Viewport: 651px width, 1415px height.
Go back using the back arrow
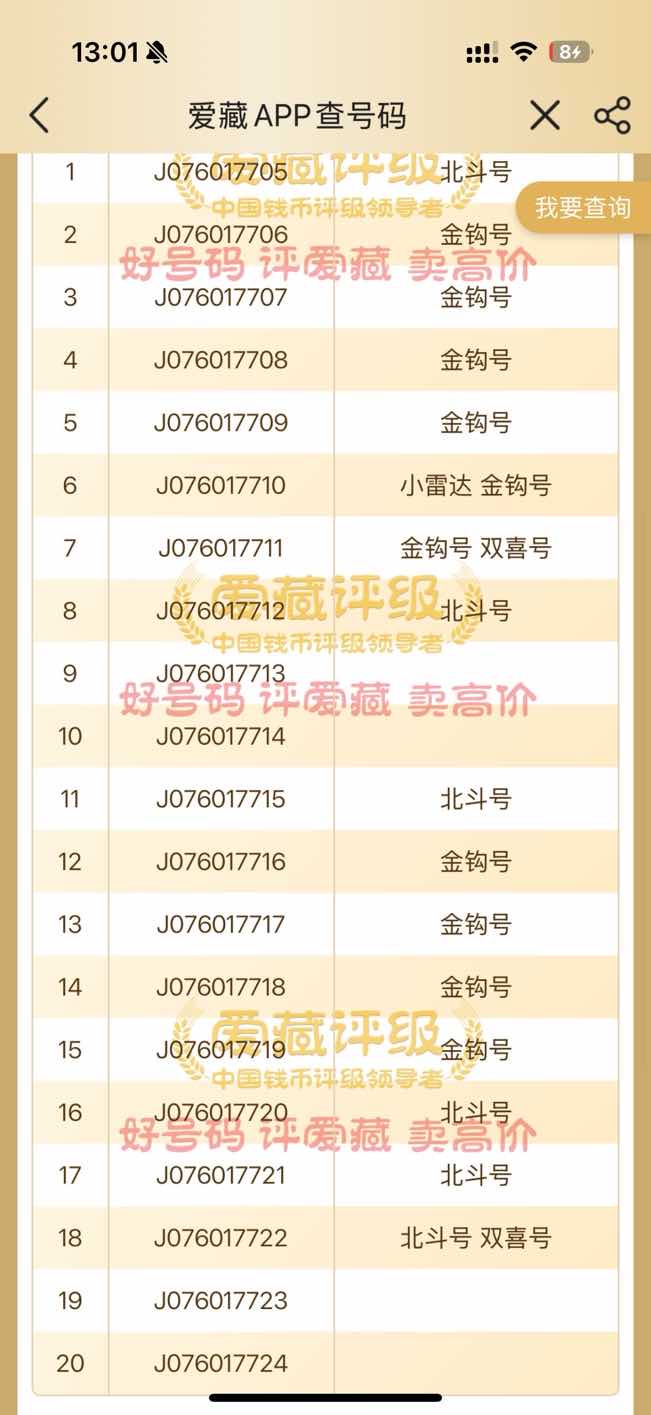pos(39,116)
